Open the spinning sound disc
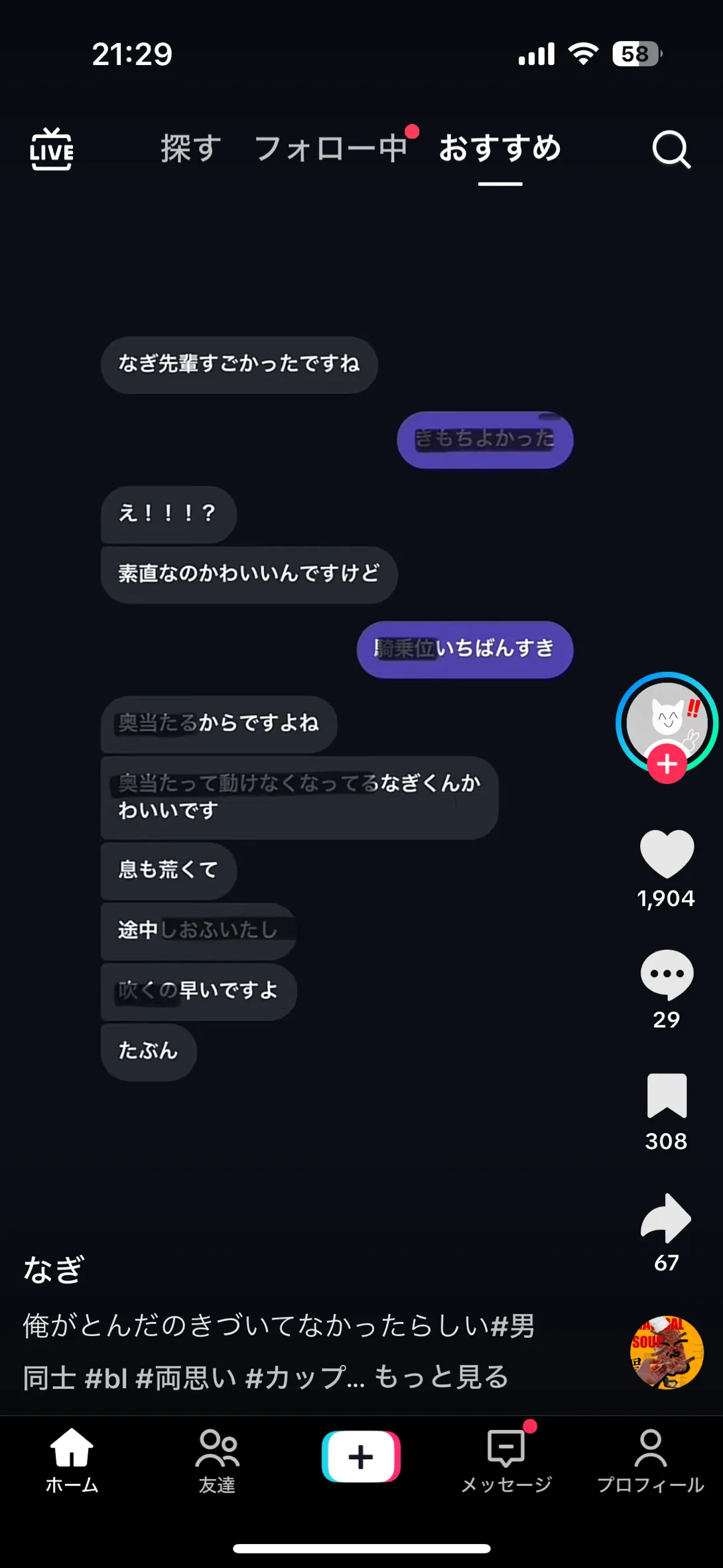Screen dimensions: 723x1568 coord(667,1352)
